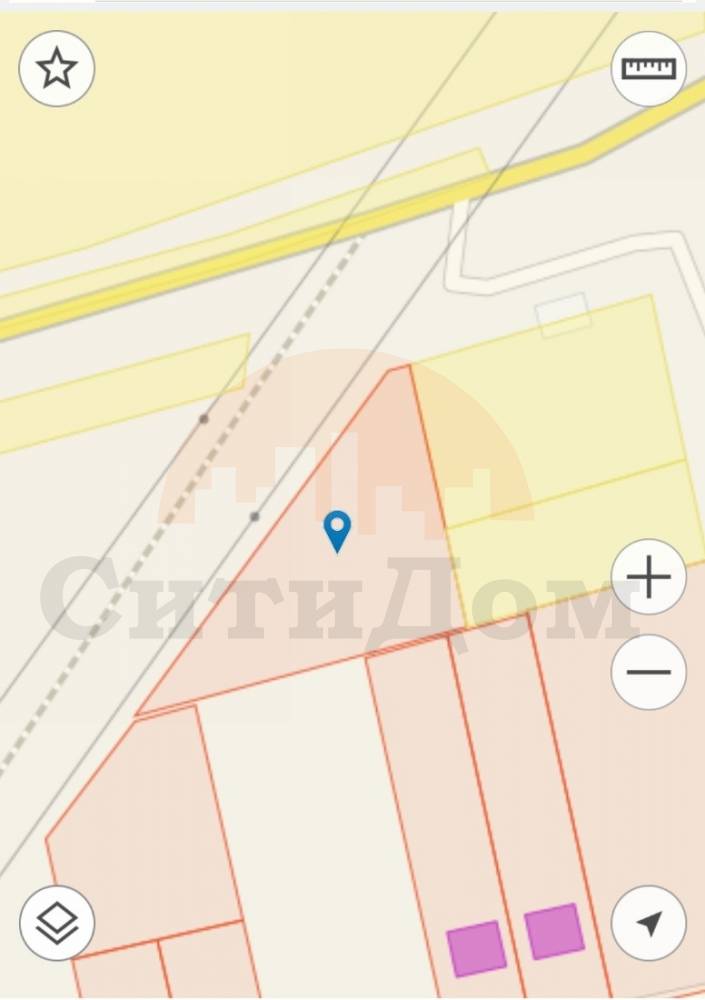Tap the blue pin on the plot
Screen dimensions: 705x1000
[338, 529]
